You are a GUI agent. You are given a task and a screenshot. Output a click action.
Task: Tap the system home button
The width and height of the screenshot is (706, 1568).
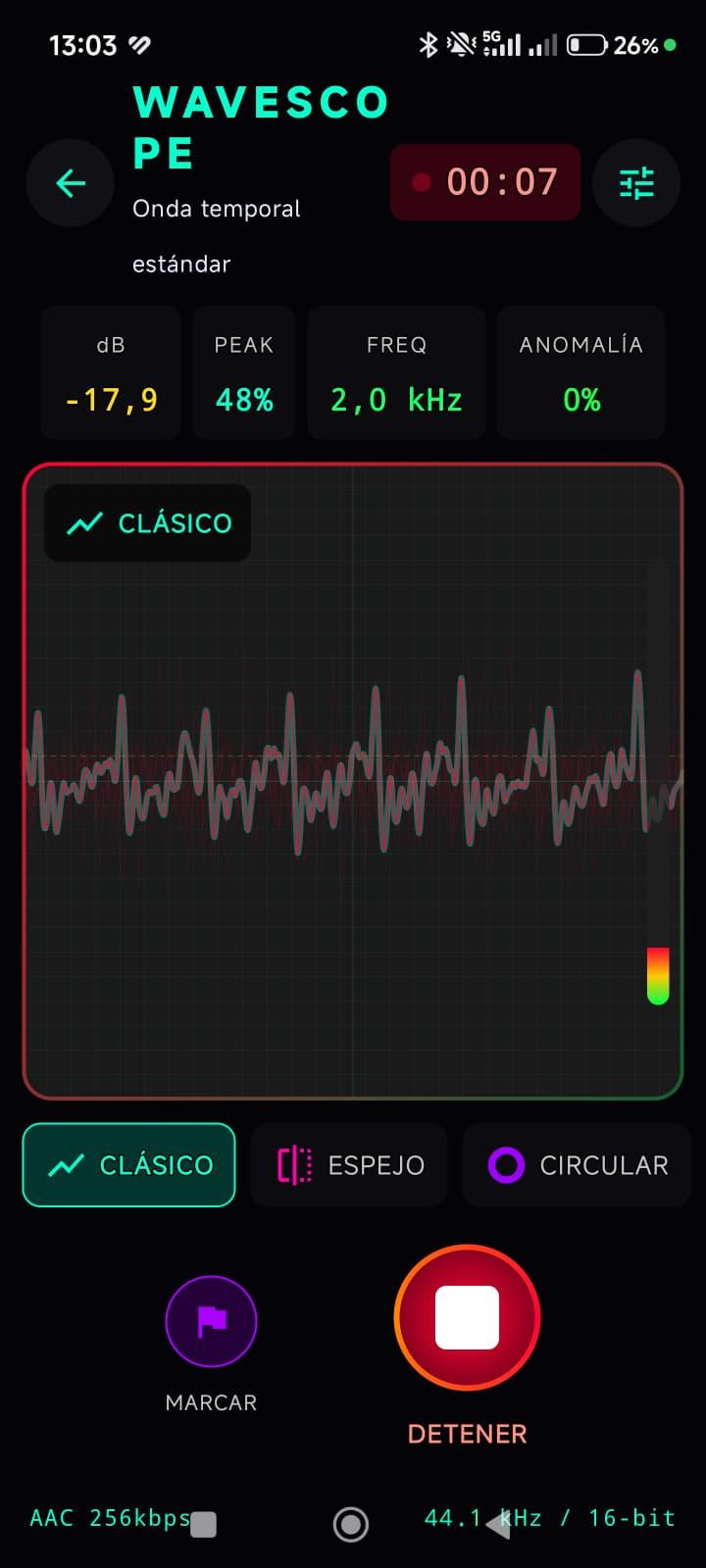point(350,1524)
